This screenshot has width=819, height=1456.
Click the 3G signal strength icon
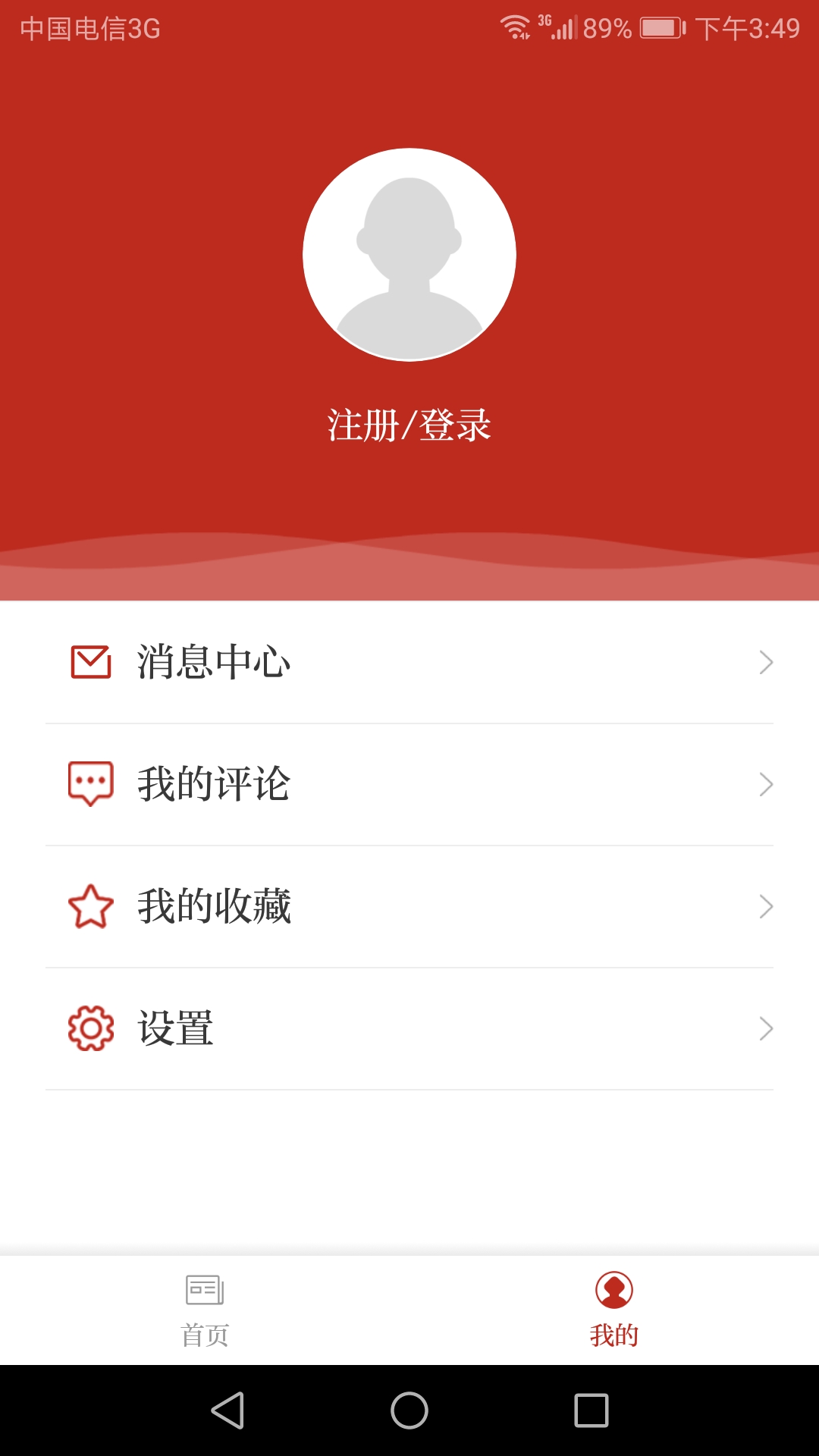561,25
